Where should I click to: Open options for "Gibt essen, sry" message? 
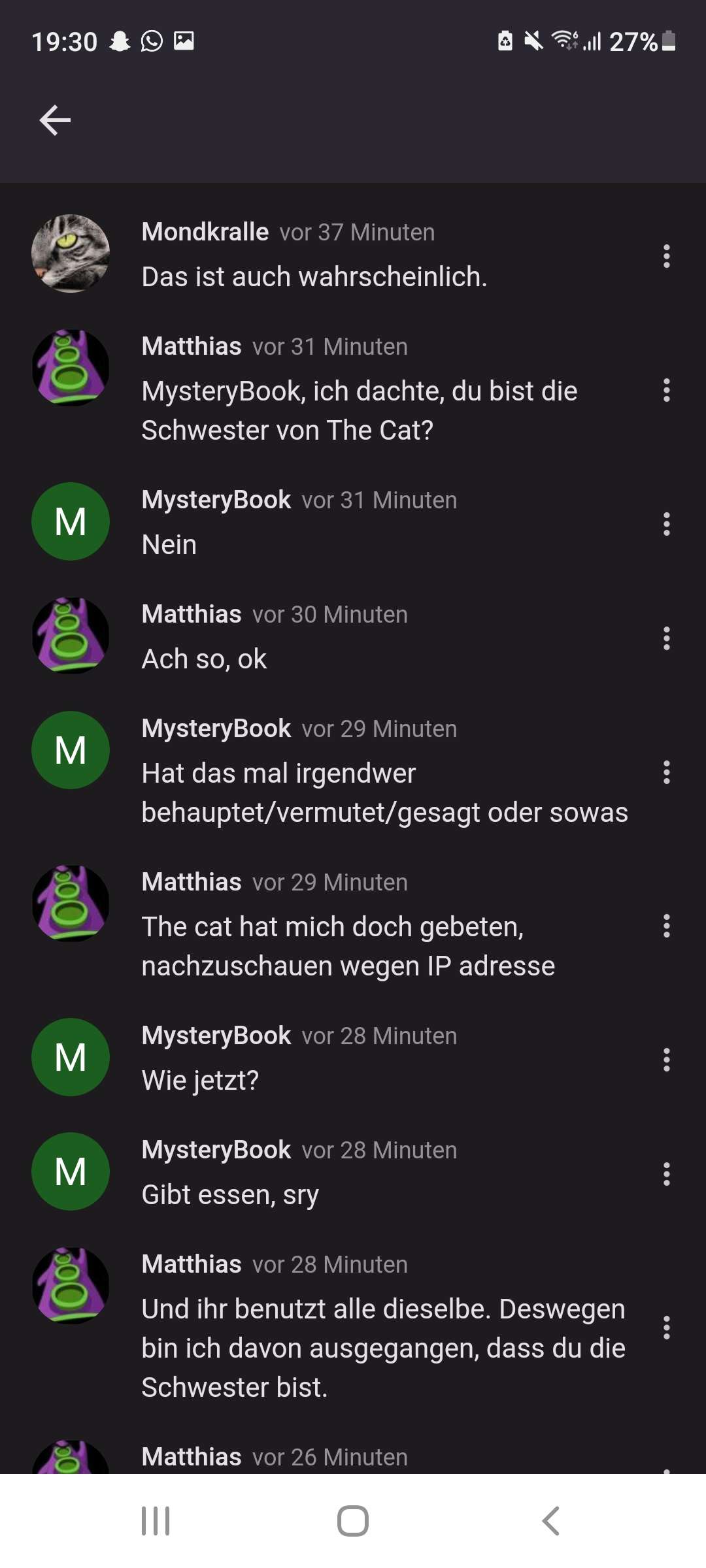coord(666,1174)
